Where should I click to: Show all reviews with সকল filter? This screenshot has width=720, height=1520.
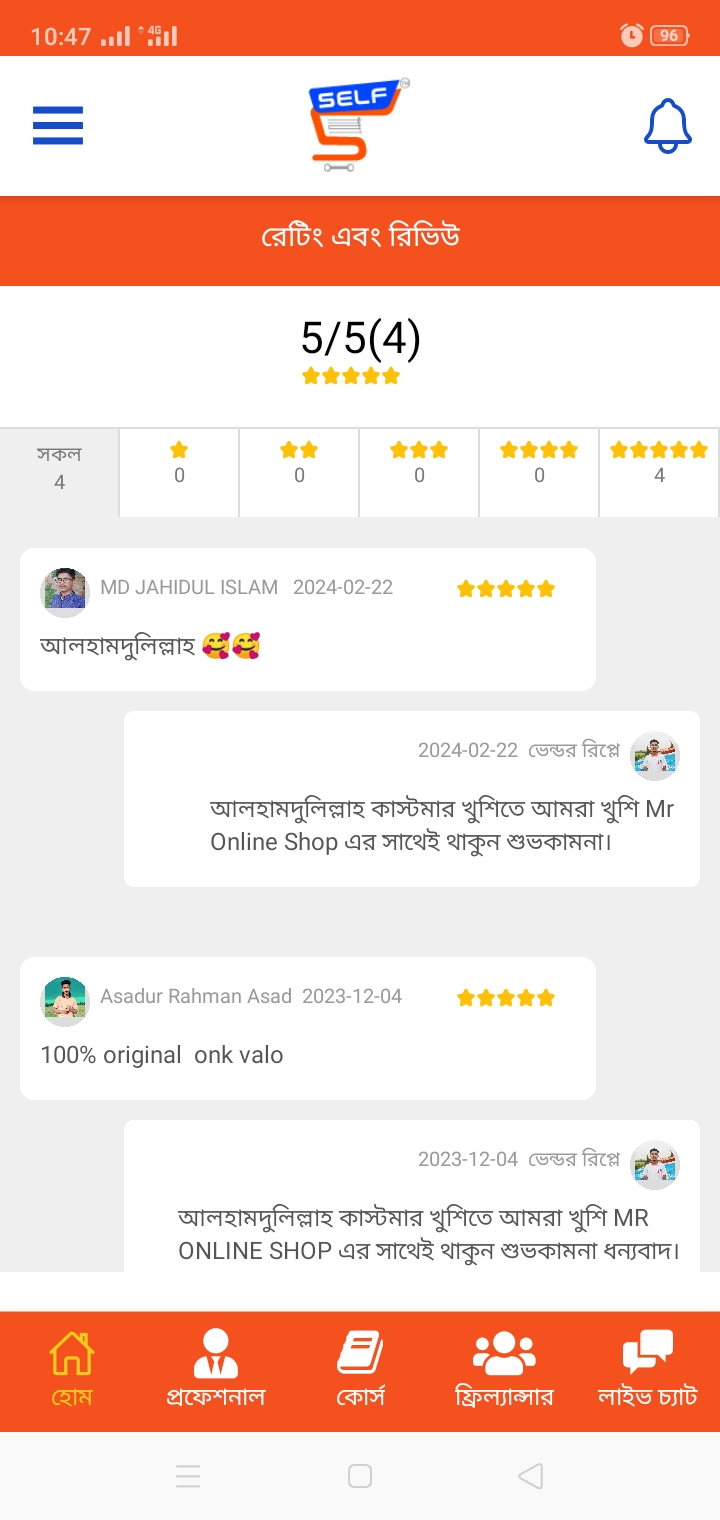click(x=59, y=468)
